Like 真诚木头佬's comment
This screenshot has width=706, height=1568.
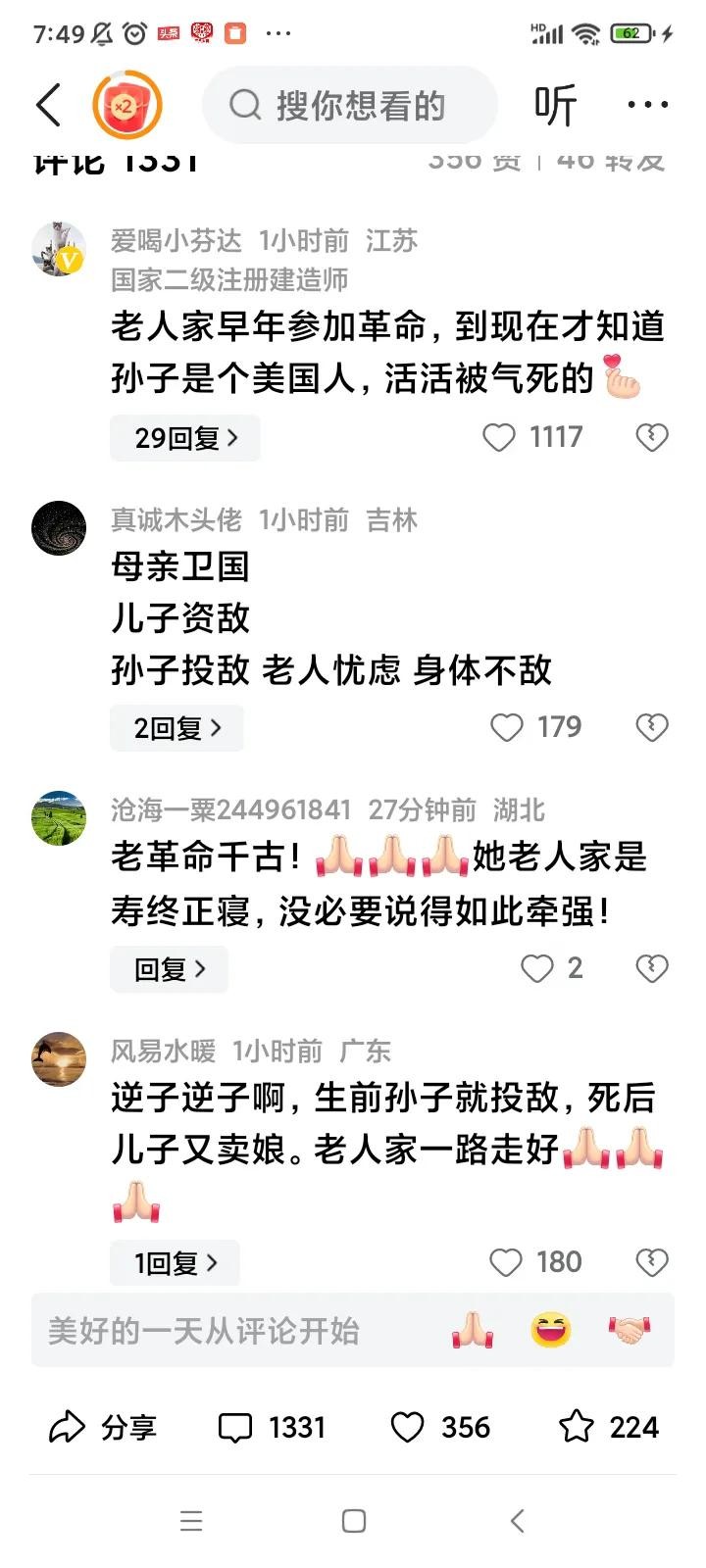point(507,728)
